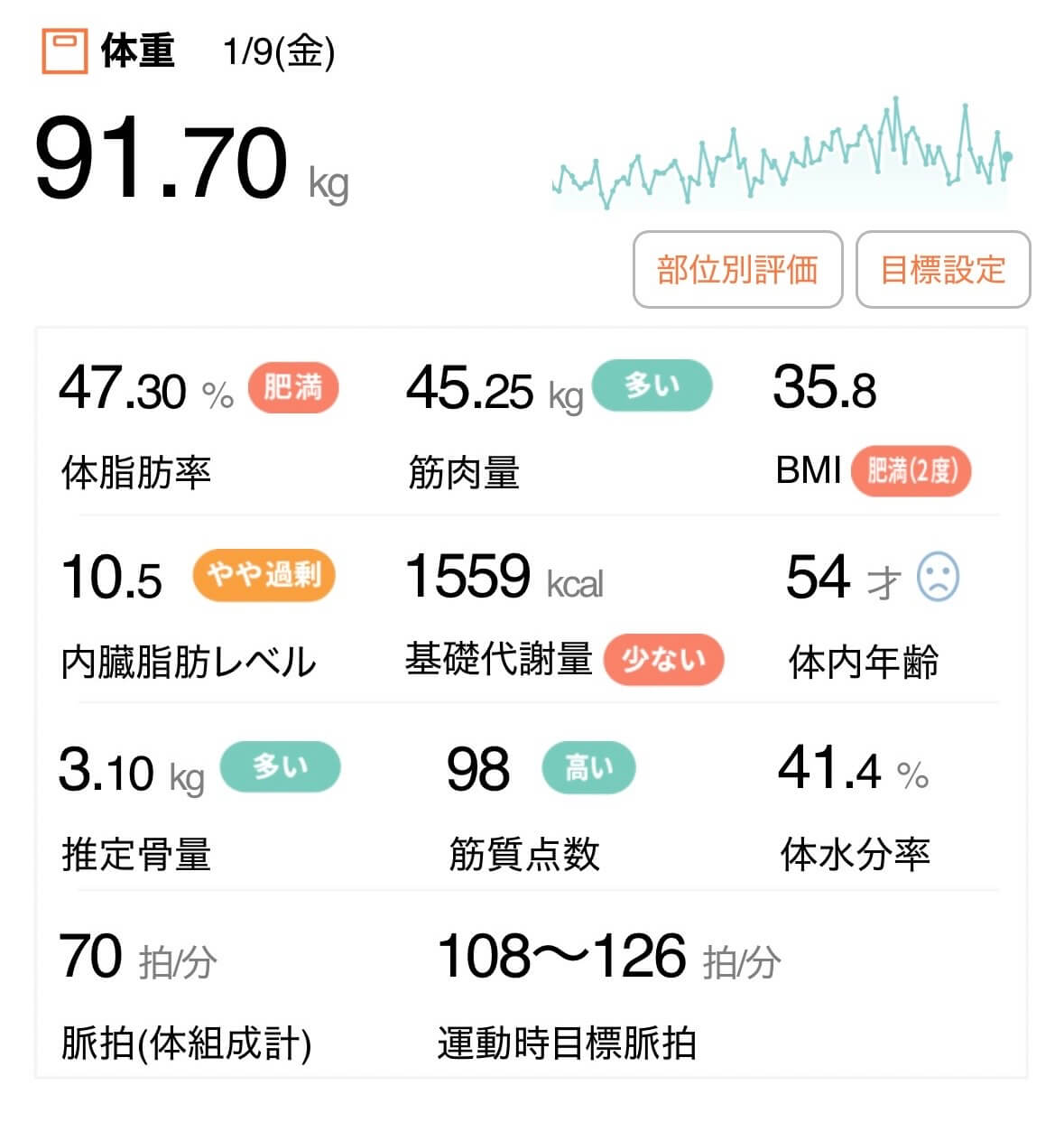Tap the 目標設定 goal setting button
This screenshot has width=1064, height=1122.
click(x=942, y=269)
